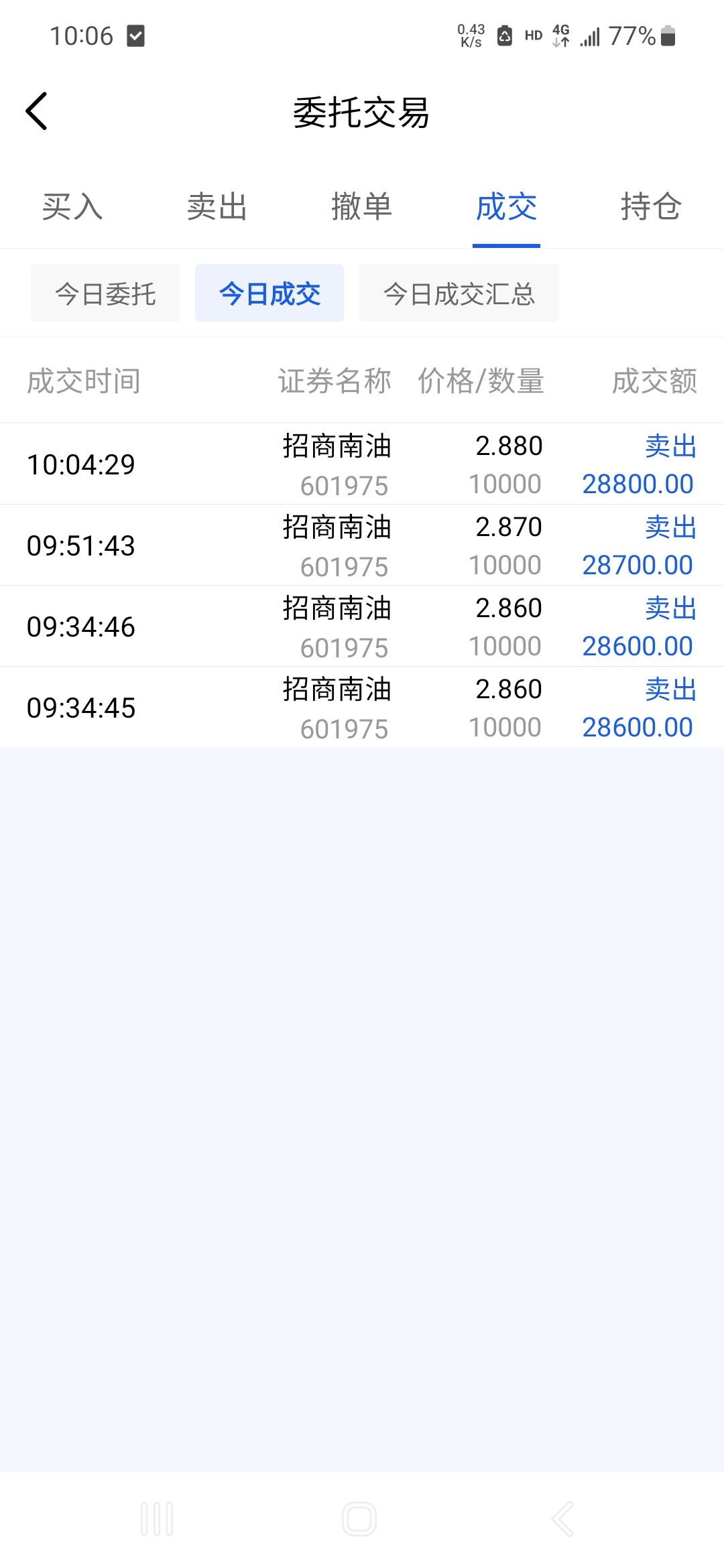View 今日成交汇总 summary

[459, 293]
